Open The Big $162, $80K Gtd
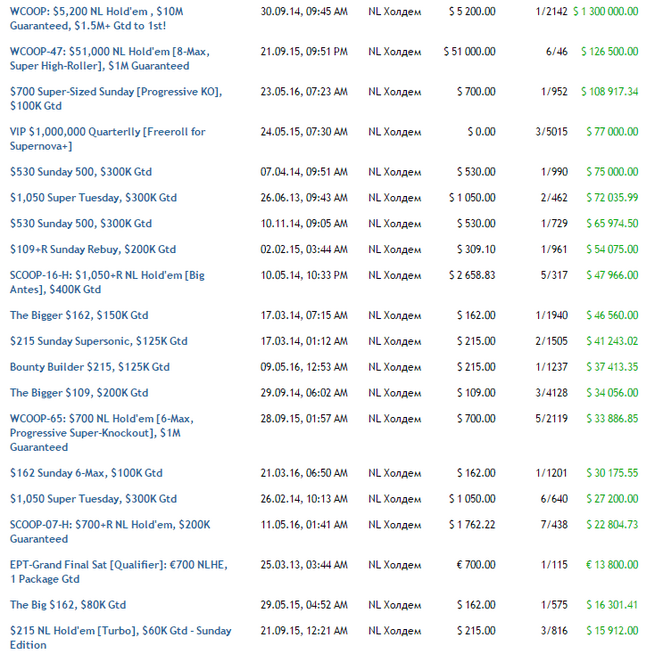This screenshot has height=654, width=663. 68,604
